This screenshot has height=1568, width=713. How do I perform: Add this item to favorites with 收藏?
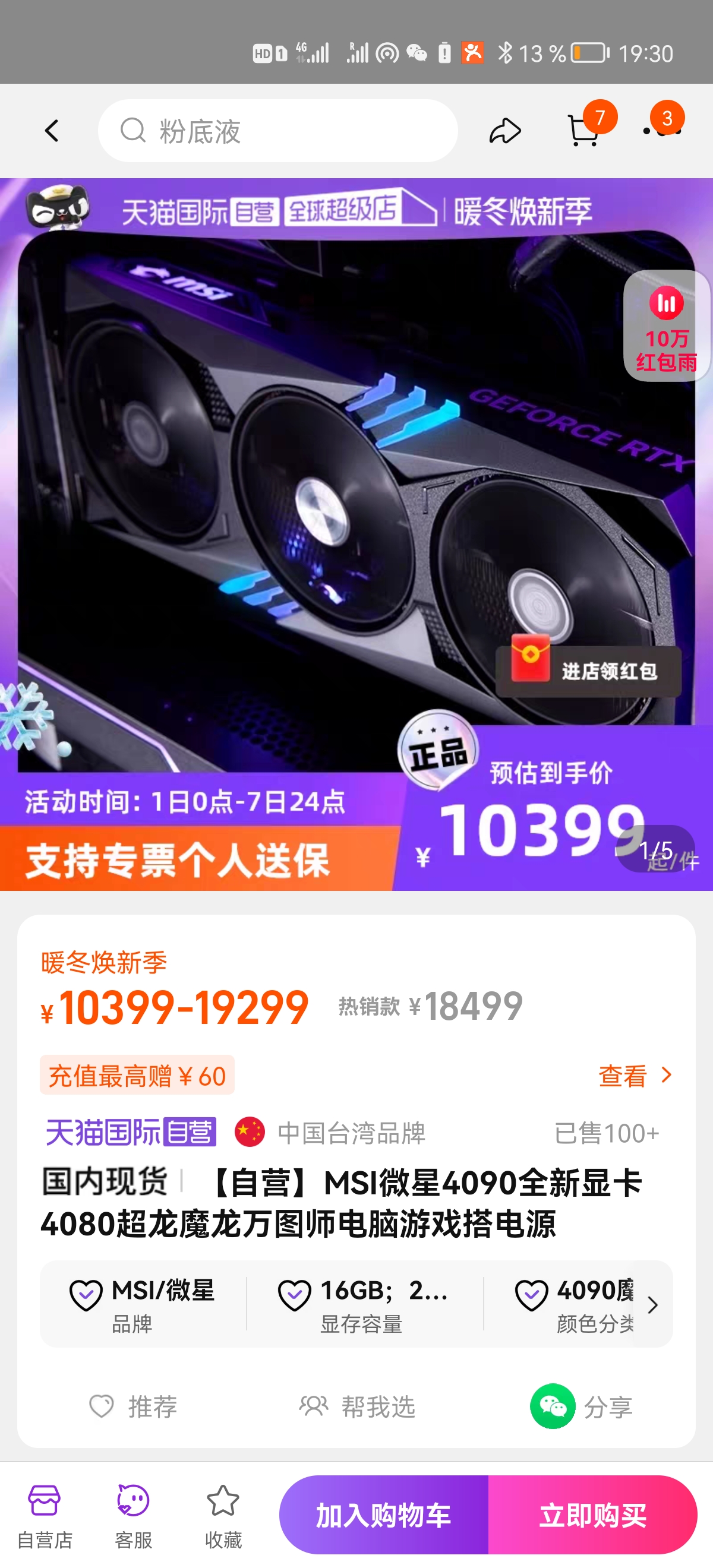(223, 1516)
